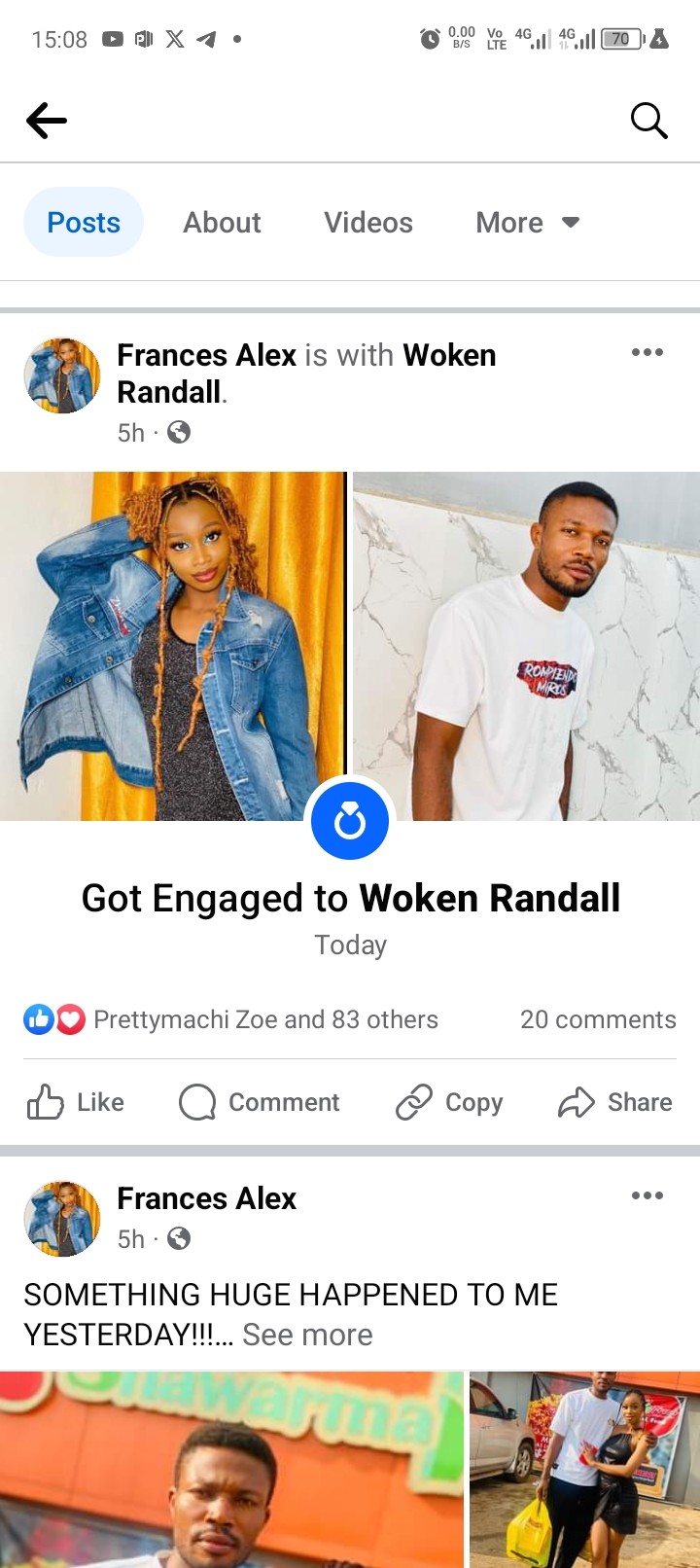
Task: Go back using the arrow icon
Action: (x=47, y=122)
